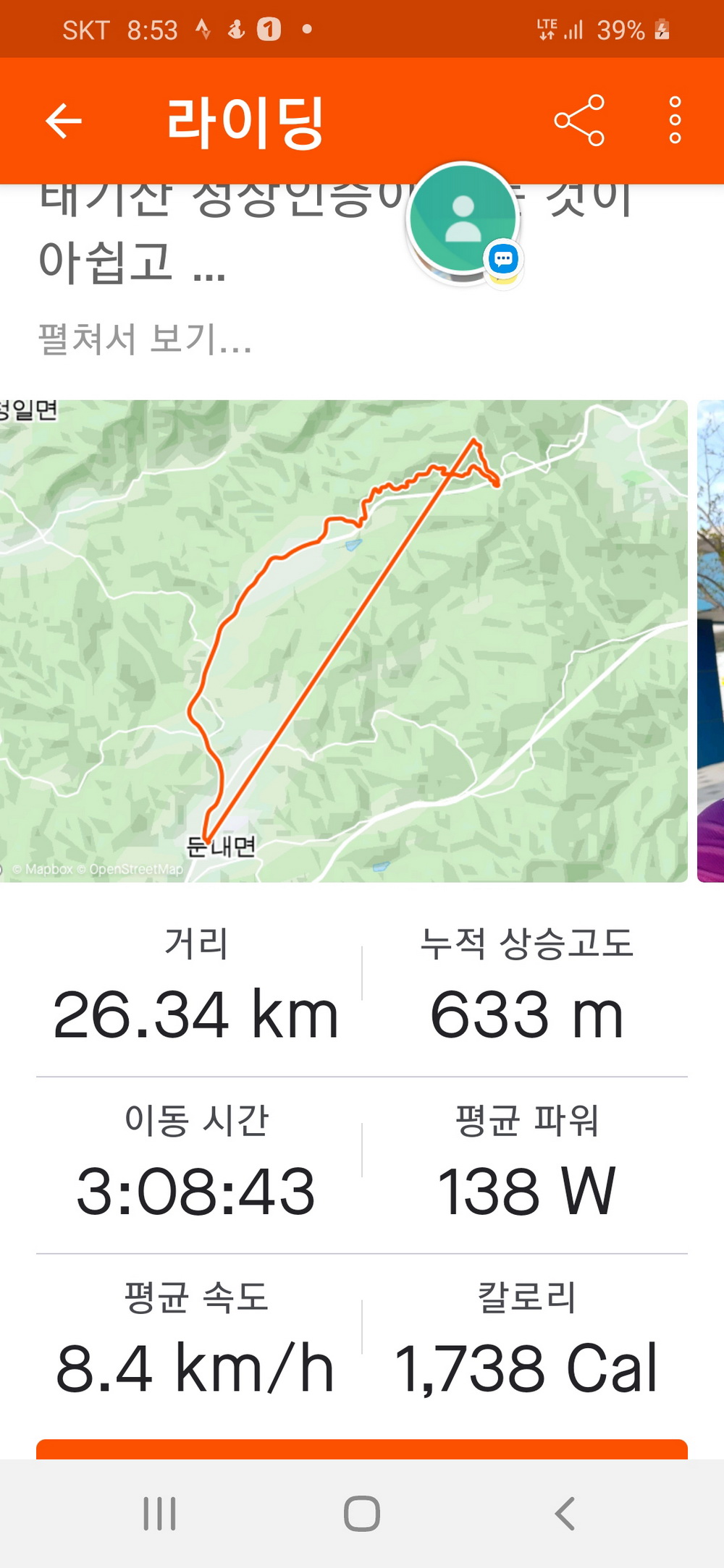View the photo next to the map
Image resolution: width=724 pixels, height=1568 pixels.
coord(711,640)
